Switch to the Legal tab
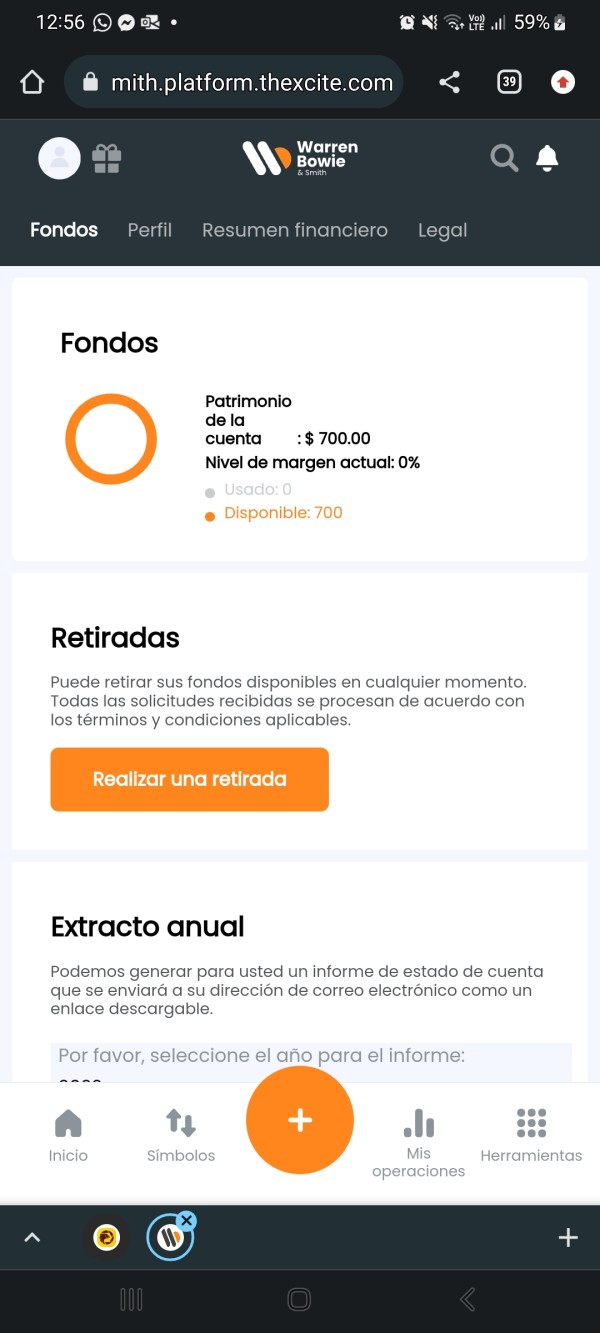 442,230
